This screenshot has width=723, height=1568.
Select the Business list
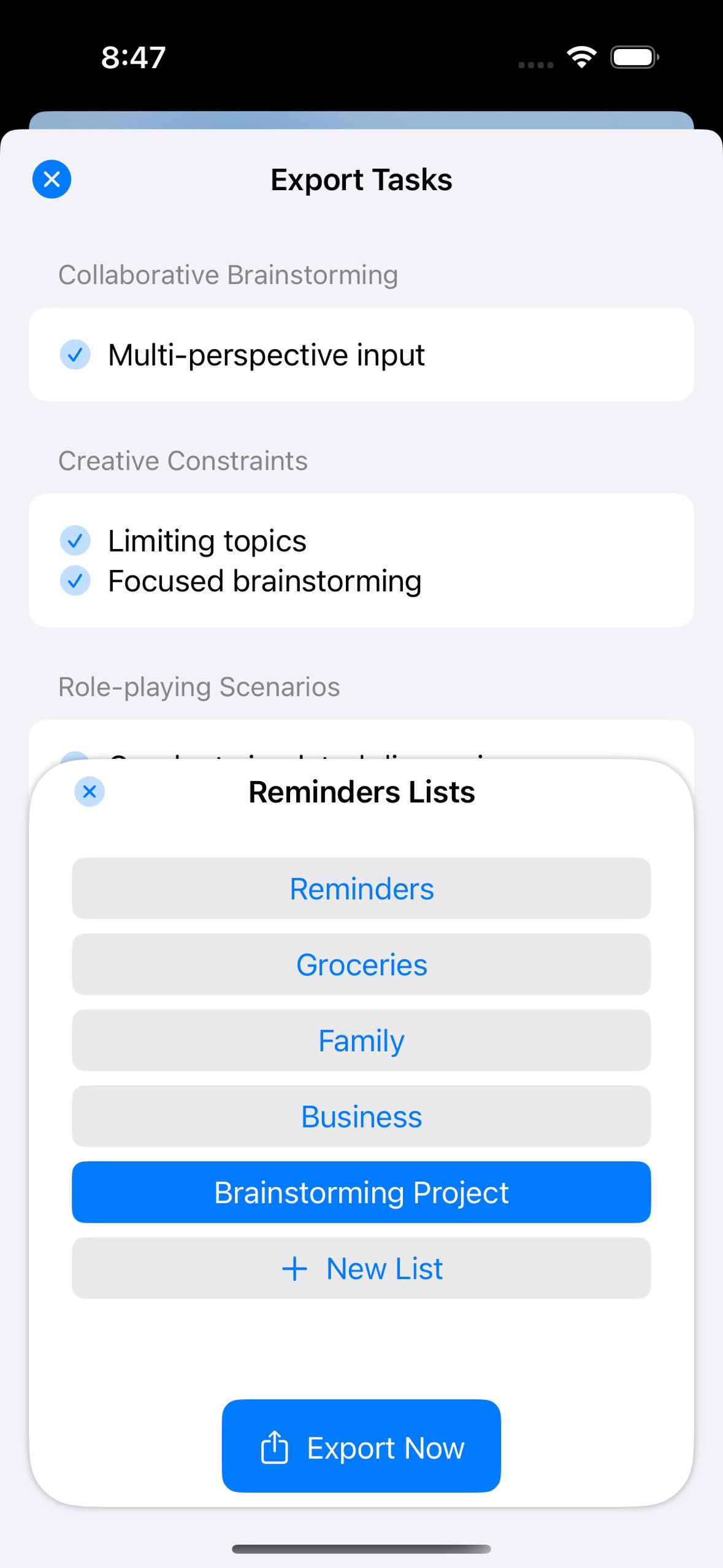click(361, 1116)
